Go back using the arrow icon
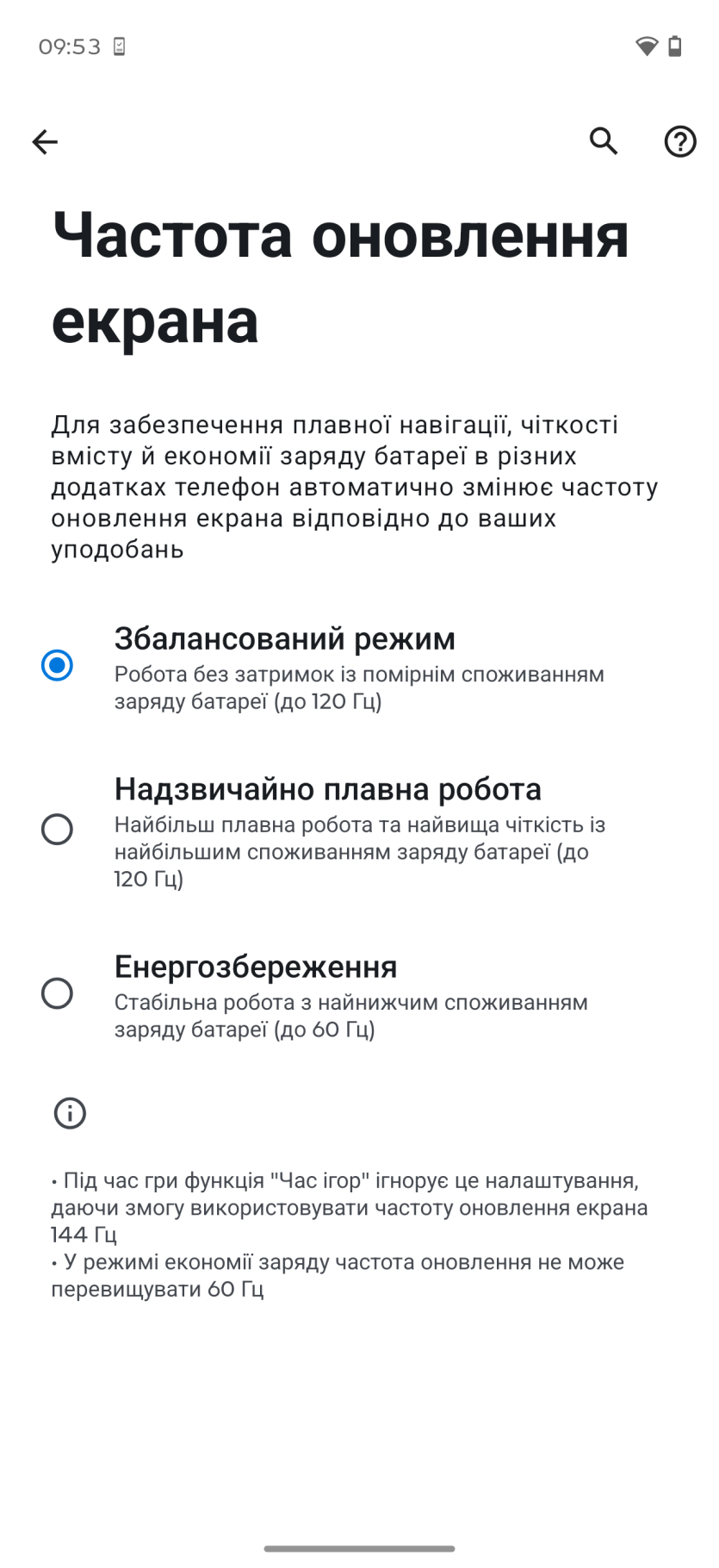 [x=45, y=141]
